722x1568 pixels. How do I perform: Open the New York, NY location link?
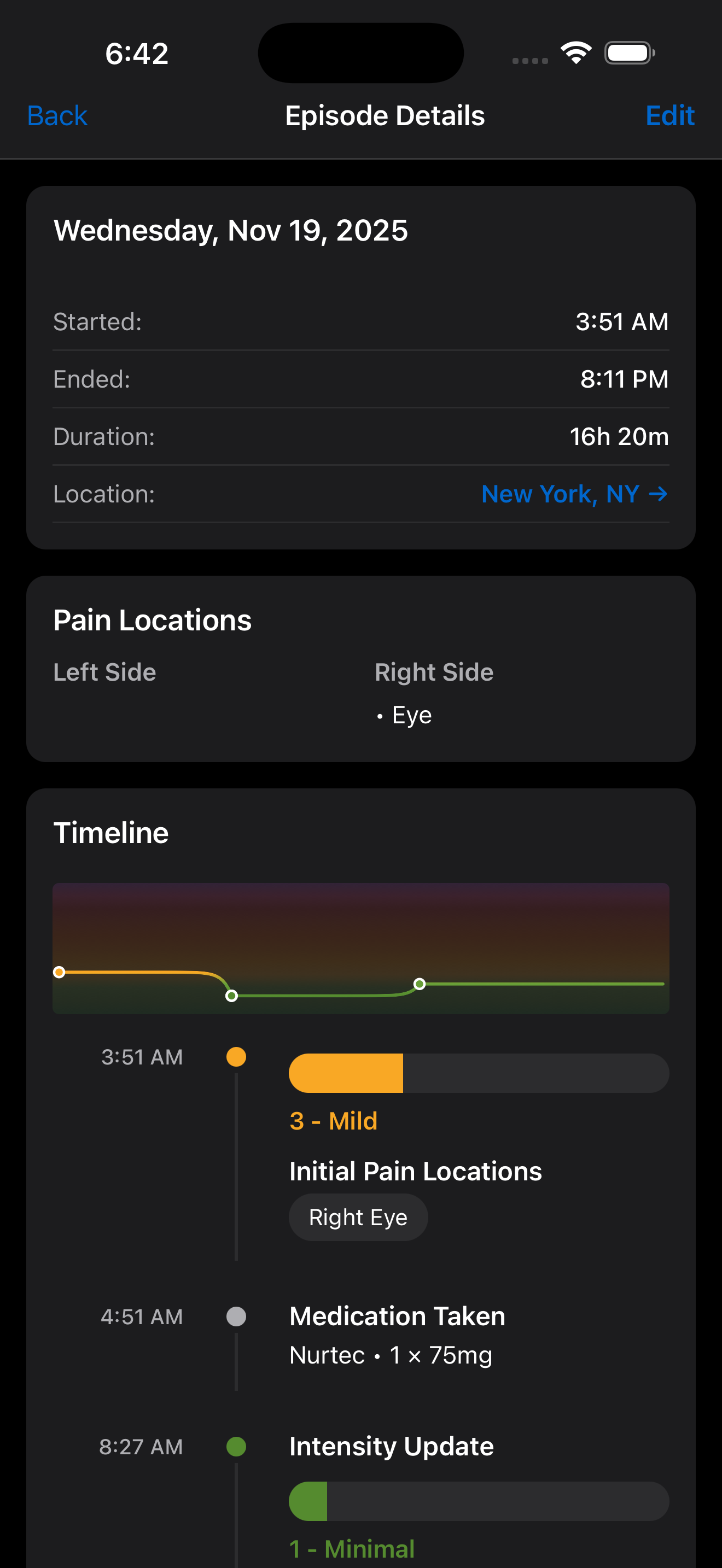(560, 494)
